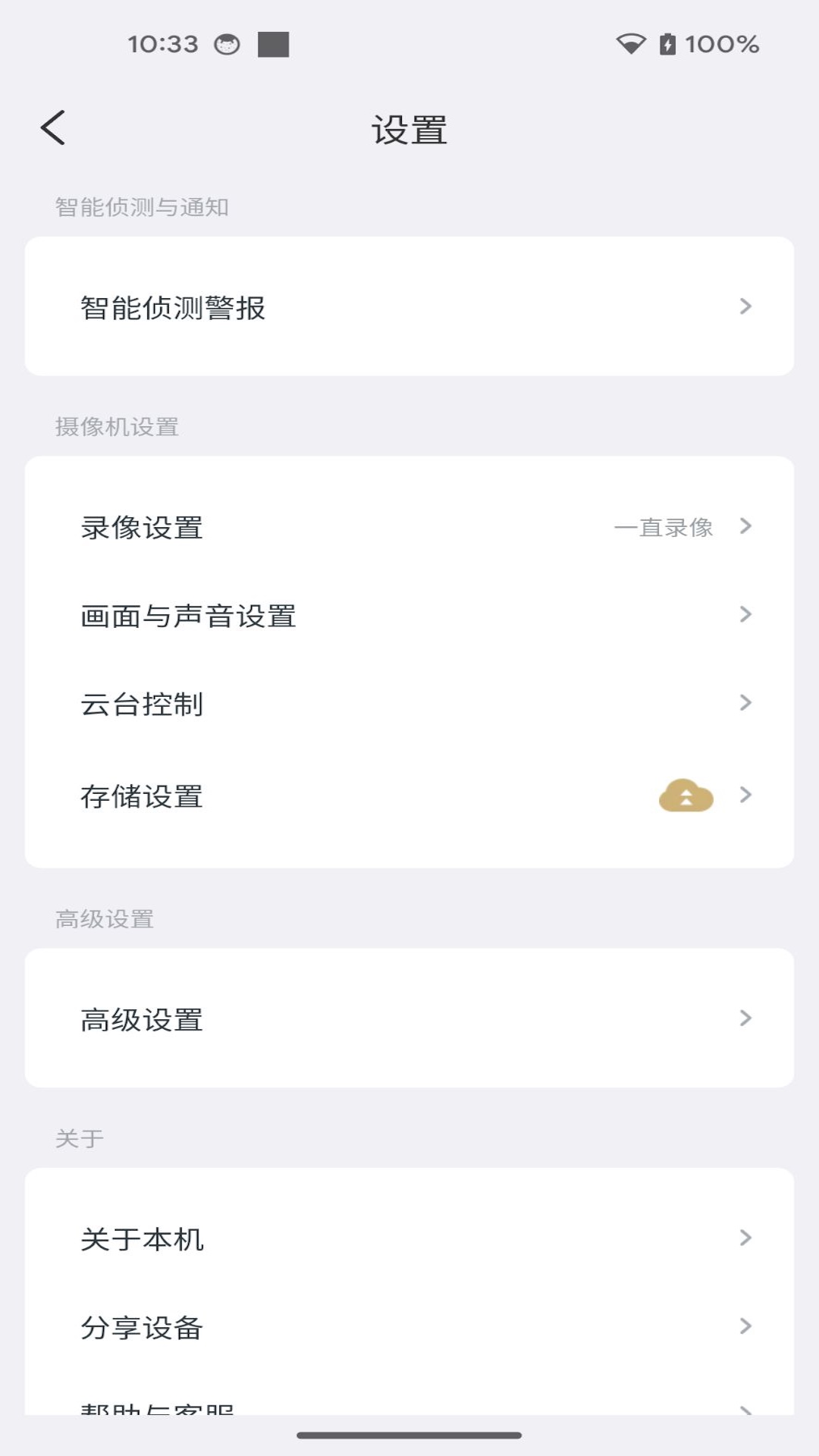
Task: Tap the battery icon in the status bar
Action: (x=667, y=44)
